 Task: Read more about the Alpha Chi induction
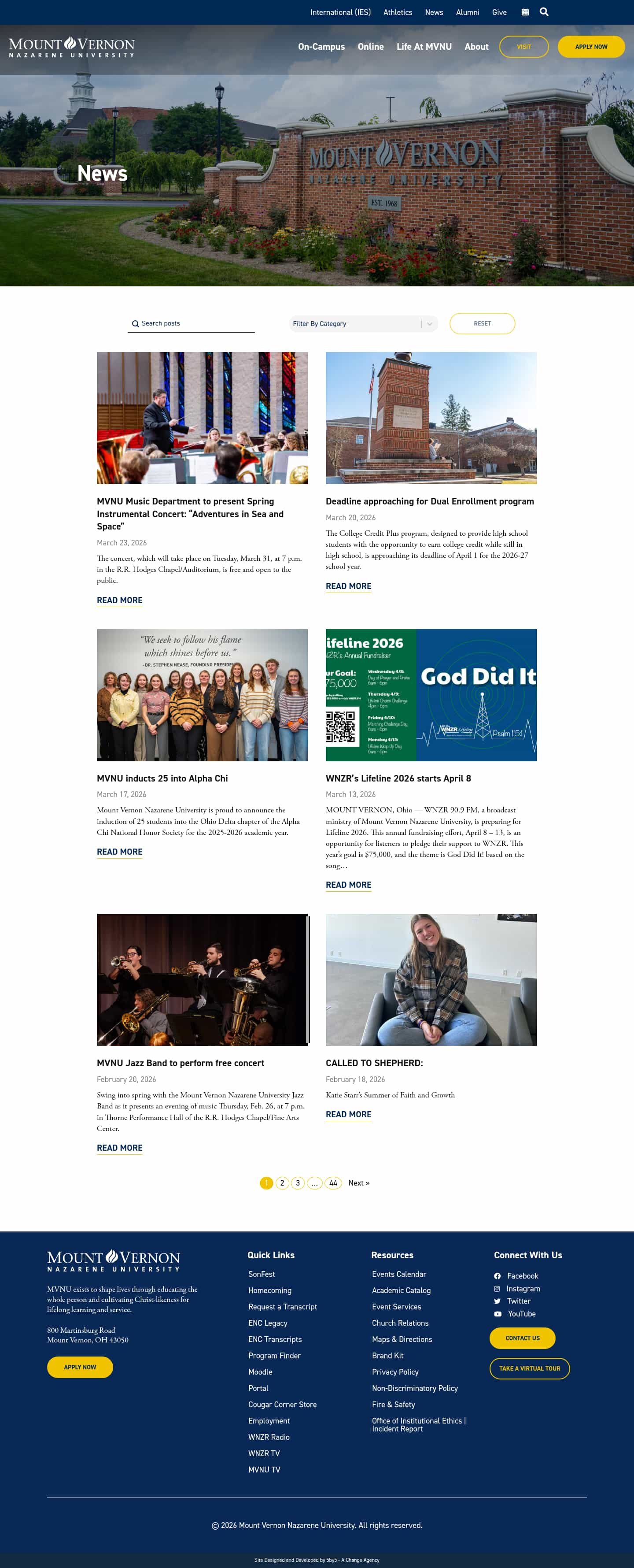pyautogui.click(x=119, y=851)
